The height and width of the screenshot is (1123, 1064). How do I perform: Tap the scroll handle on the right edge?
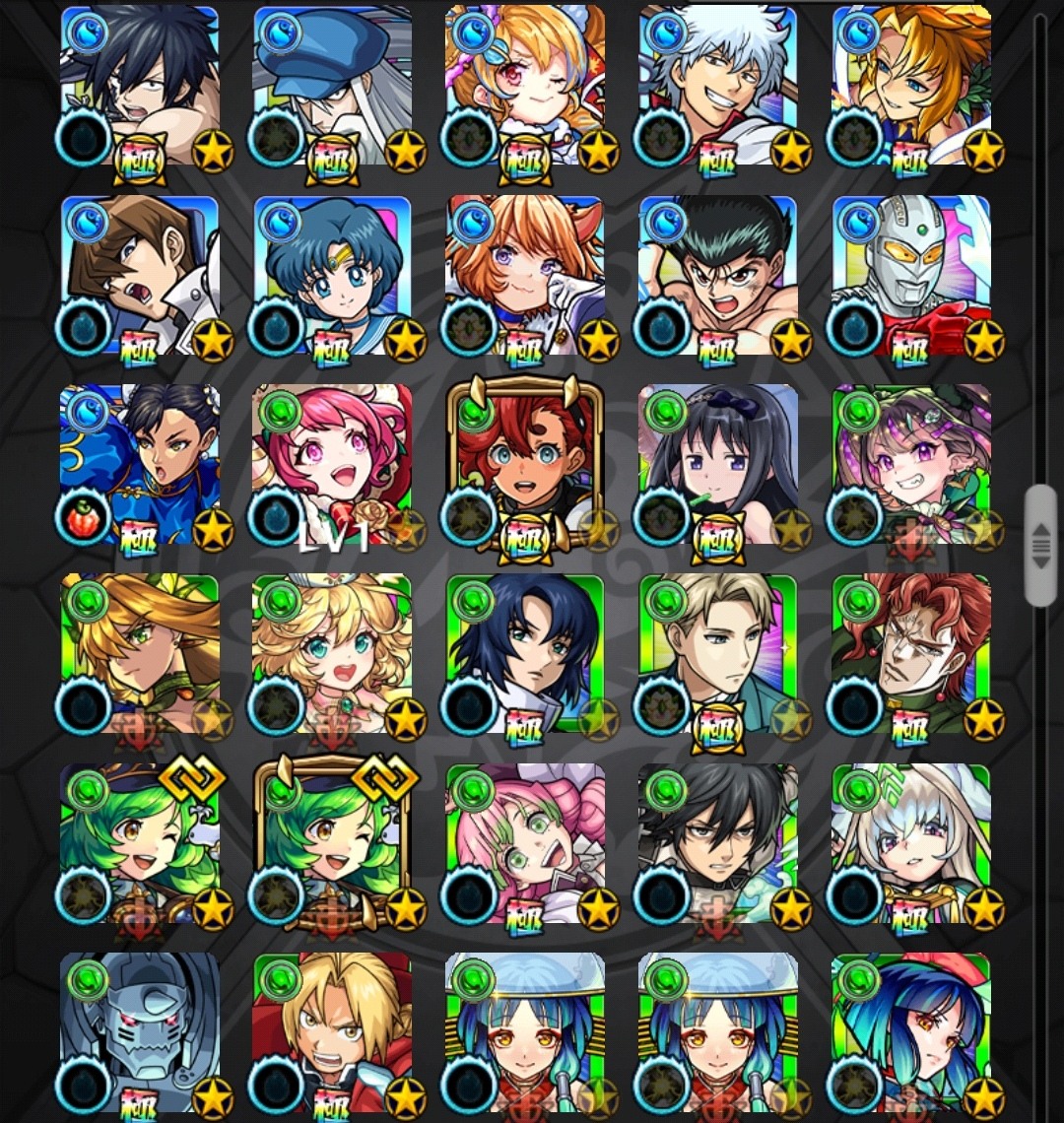point(1040,545)
